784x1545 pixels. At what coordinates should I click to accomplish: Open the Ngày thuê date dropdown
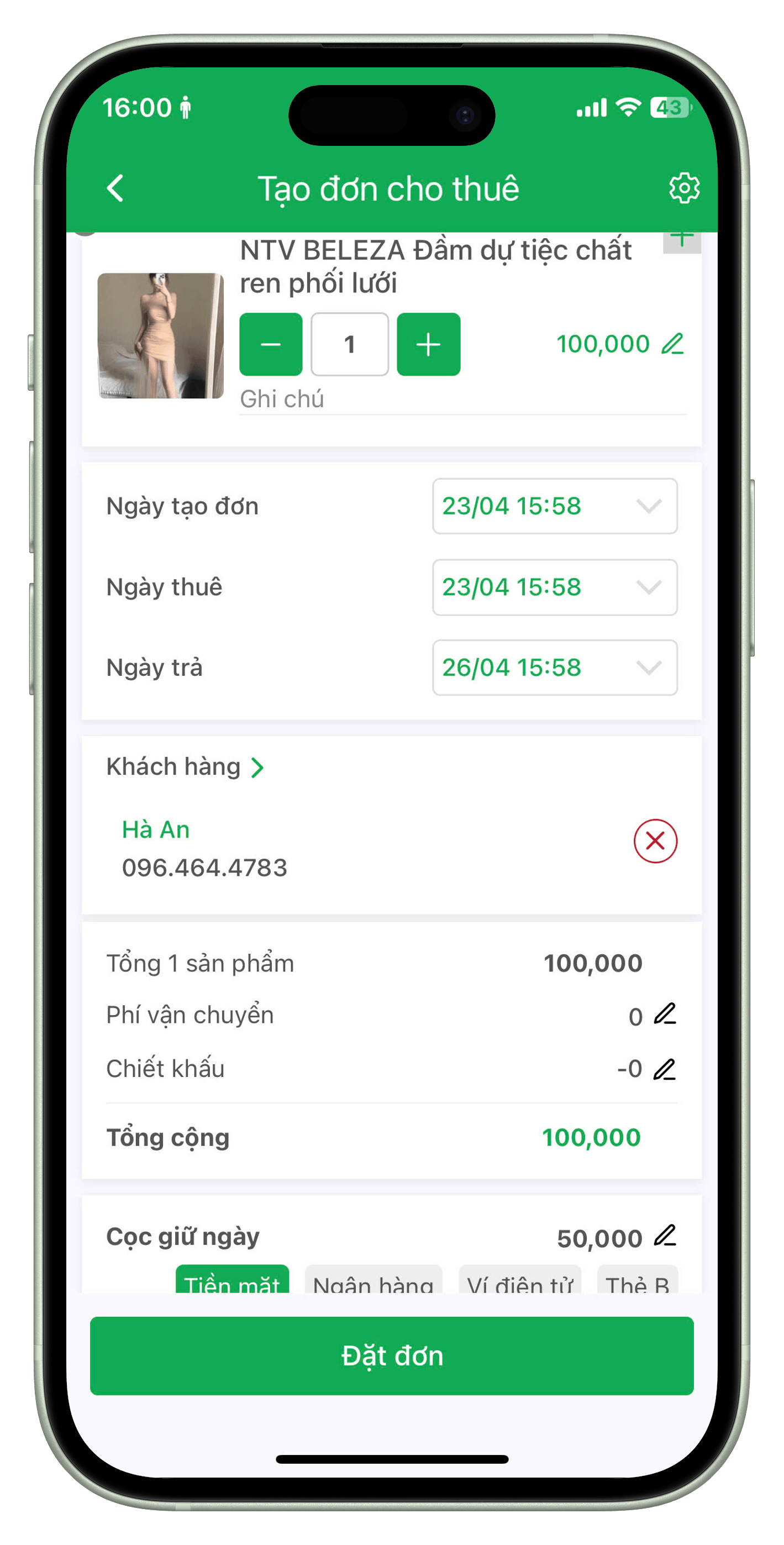pos(554,587)
